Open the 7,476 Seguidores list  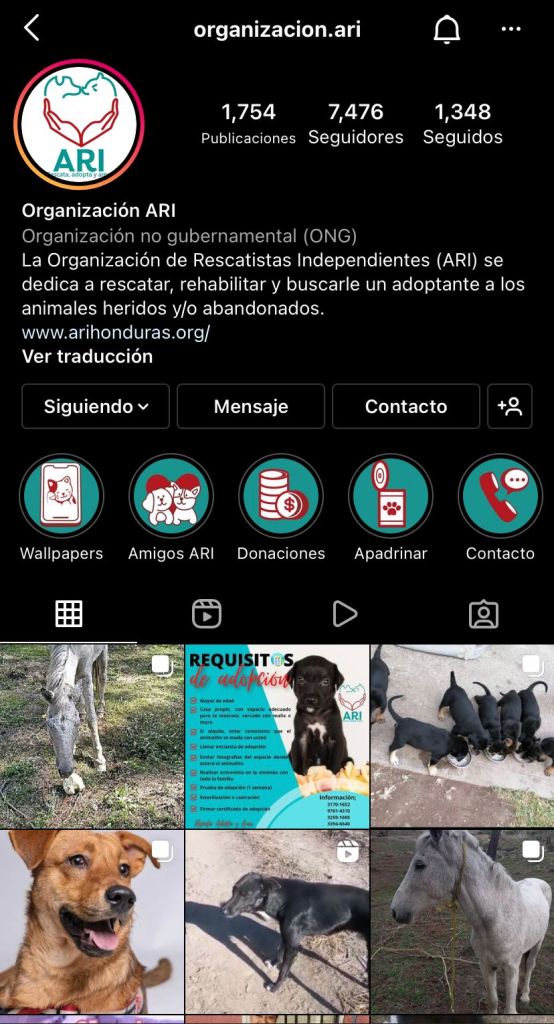point(355,123)
